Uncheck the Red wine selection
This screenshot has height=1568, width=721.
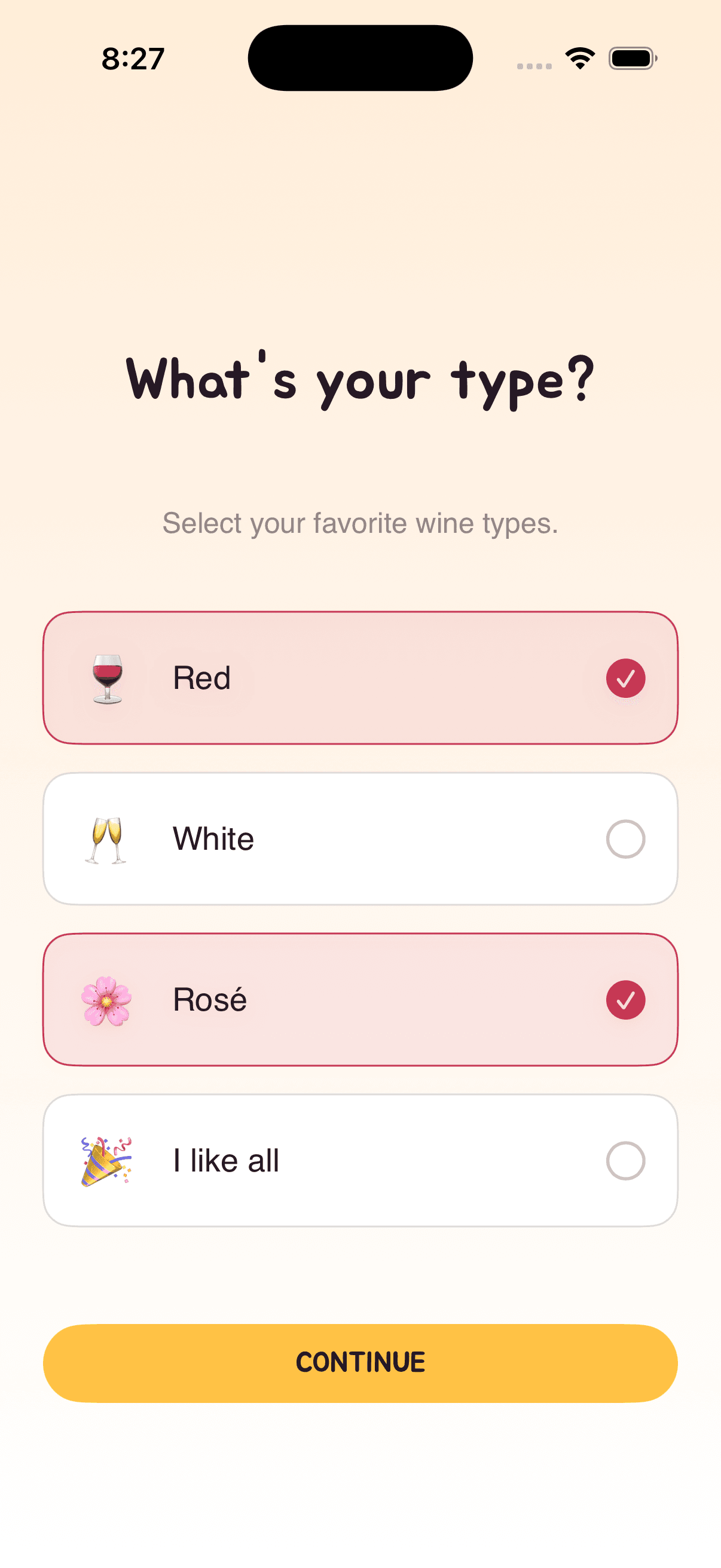(x=360, y=678)
